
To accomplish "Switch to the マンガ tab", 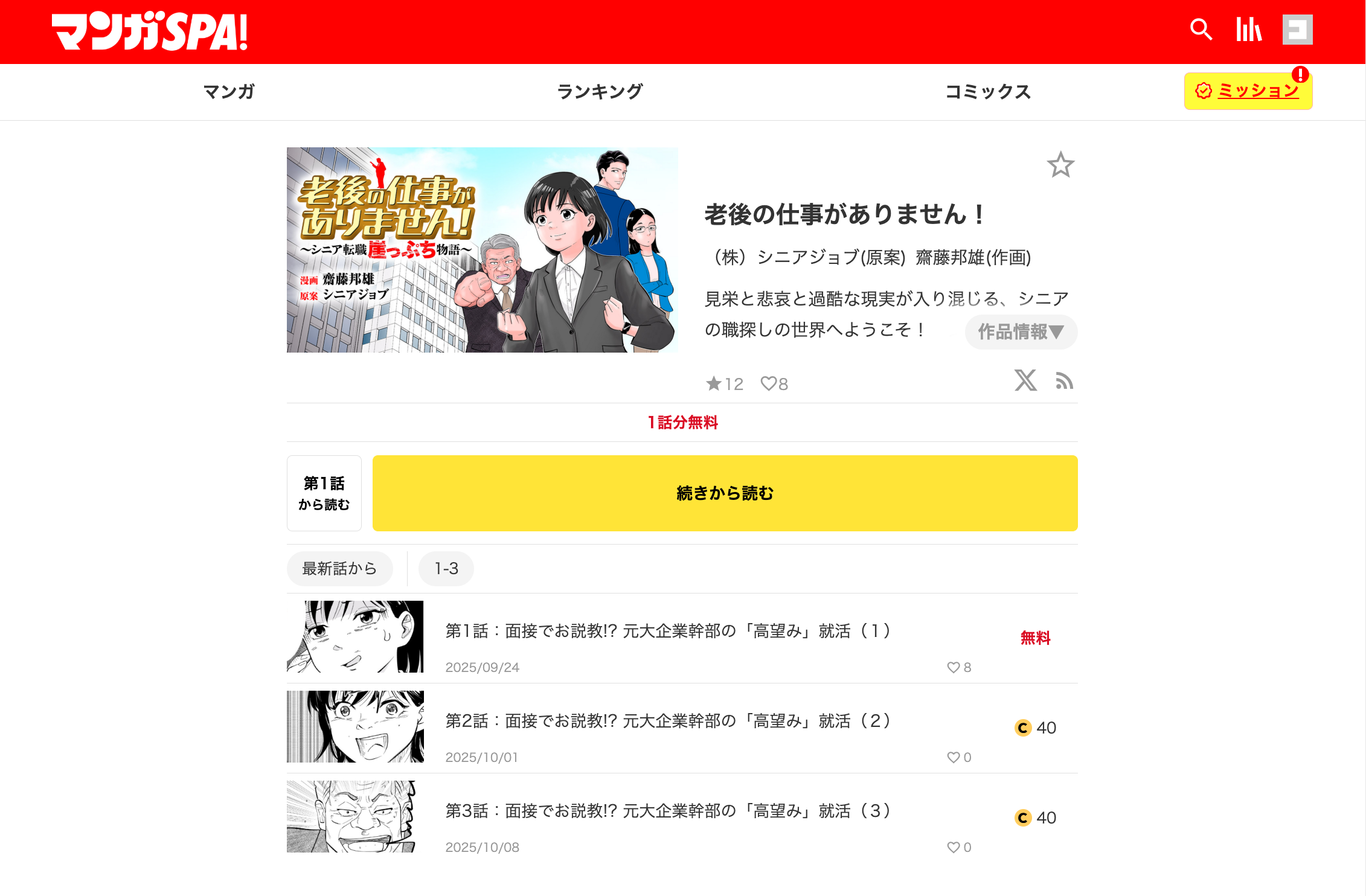I will coord(229,92).
